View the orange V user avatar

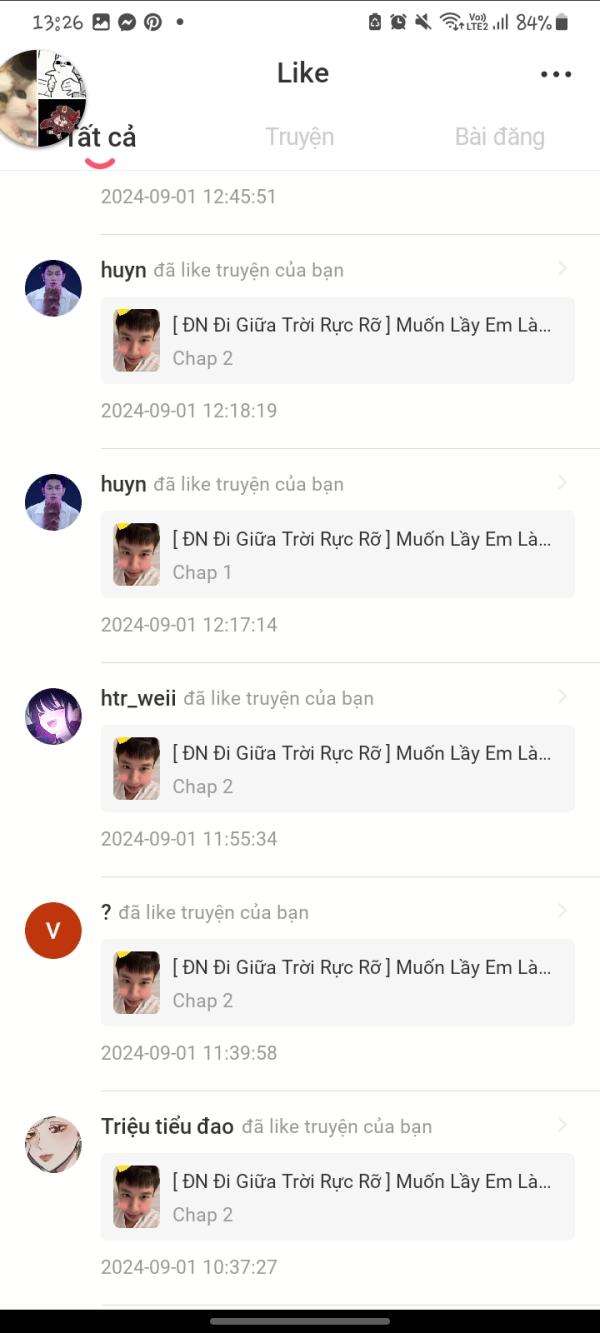coord(53,930)
